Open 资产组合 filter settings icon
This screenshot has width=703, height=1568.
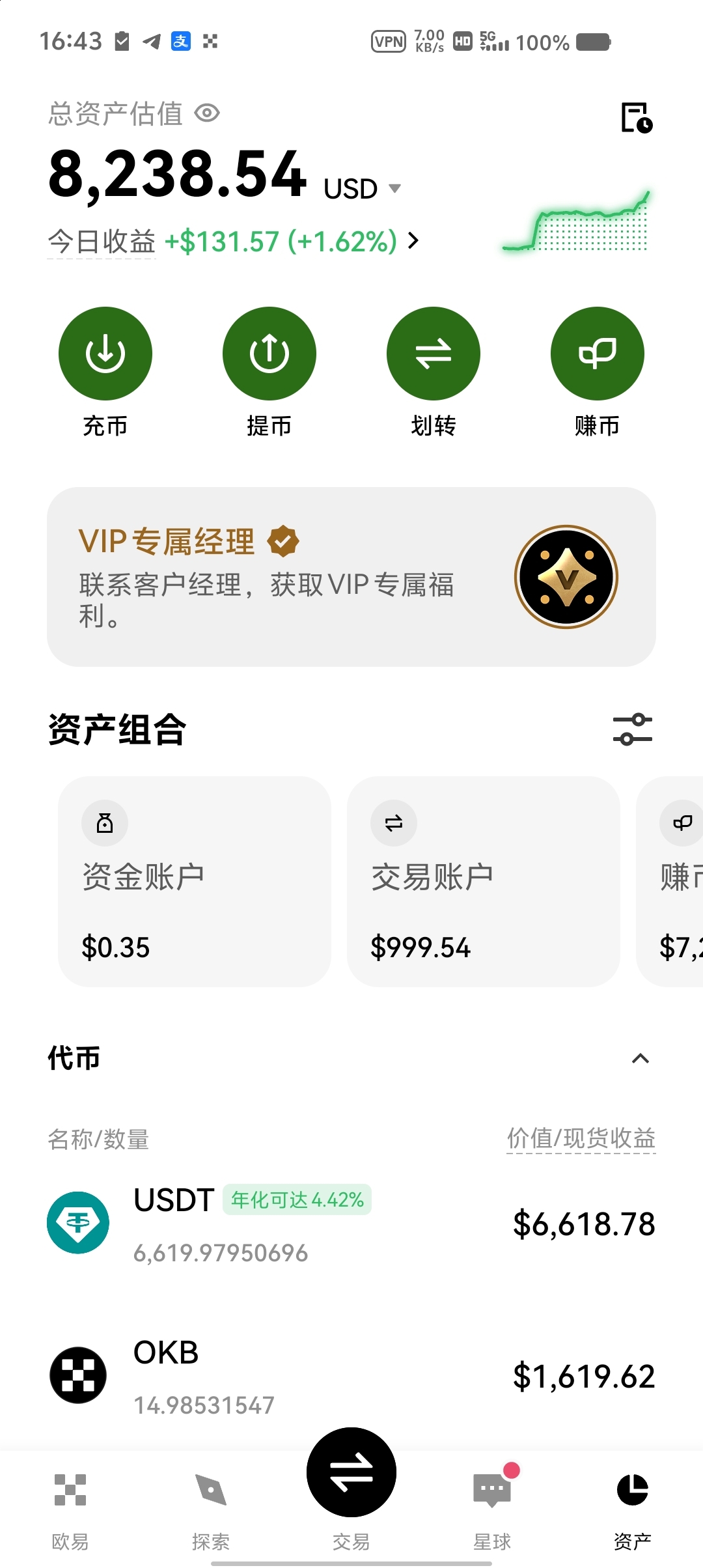(633, 729)
